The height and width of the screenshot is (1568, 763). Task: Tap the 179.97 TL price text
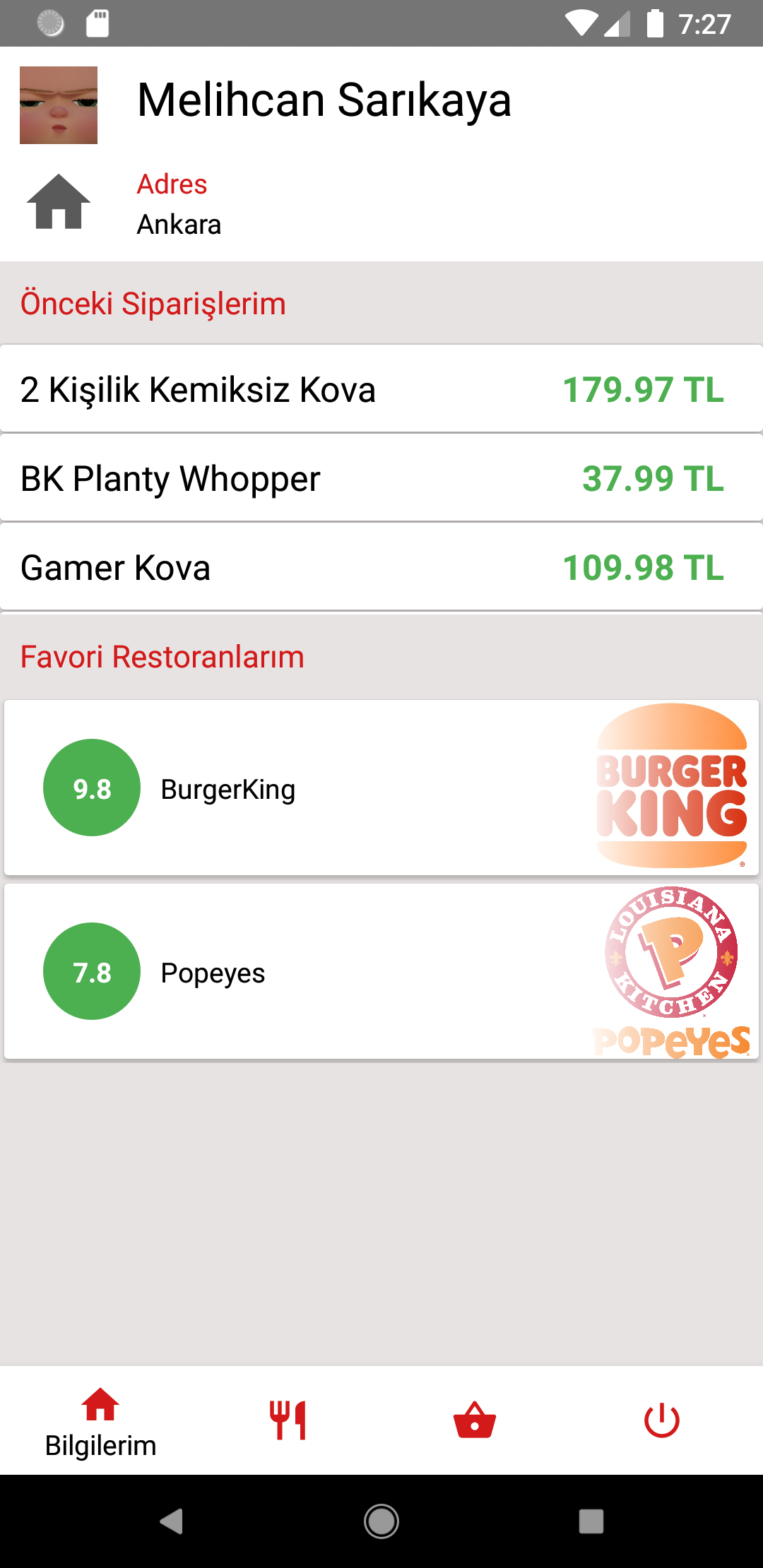tap(642, 389)
